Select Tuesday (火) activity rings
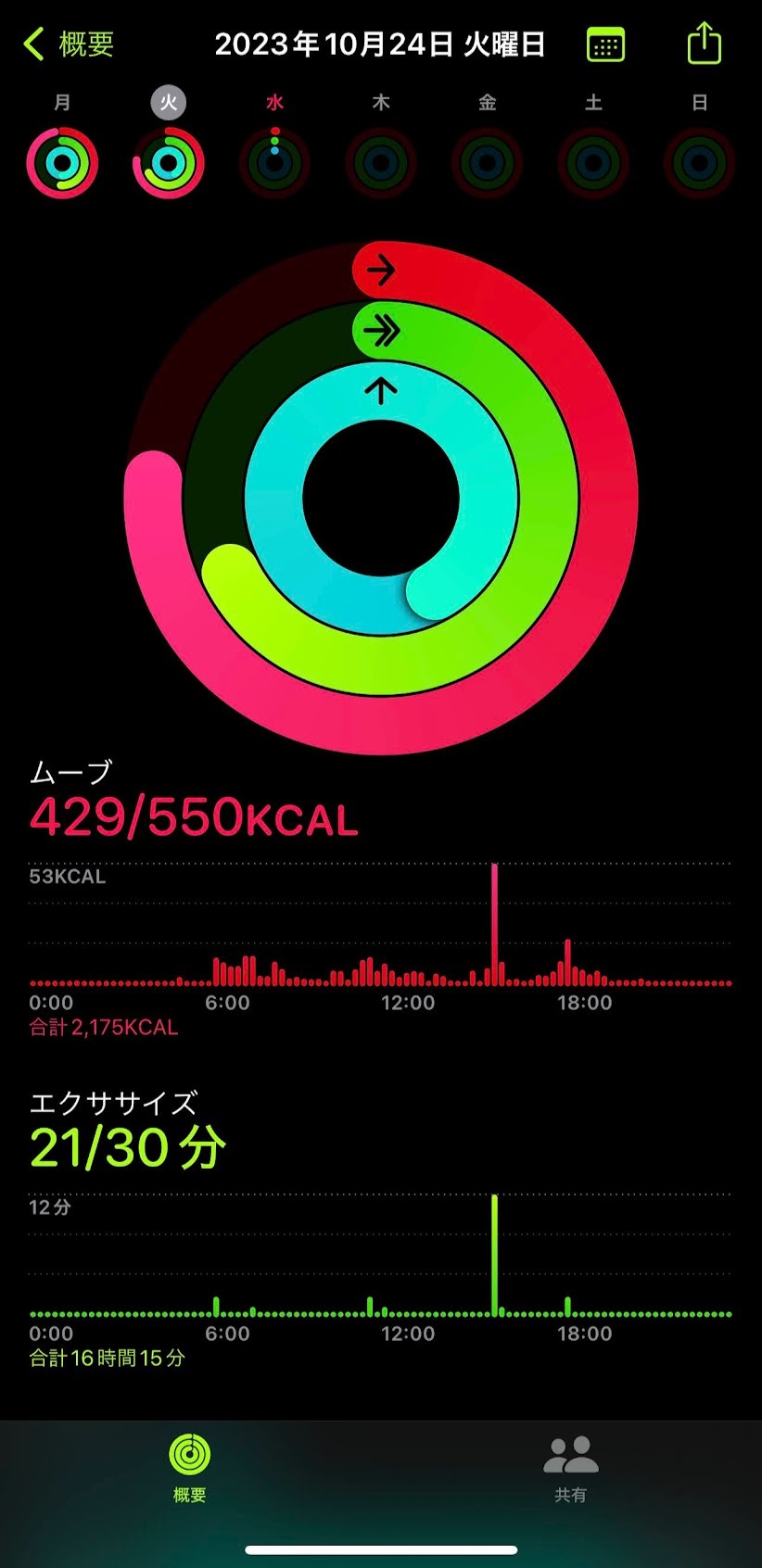This screenshot has width=762, height=1568. [168, 163]
